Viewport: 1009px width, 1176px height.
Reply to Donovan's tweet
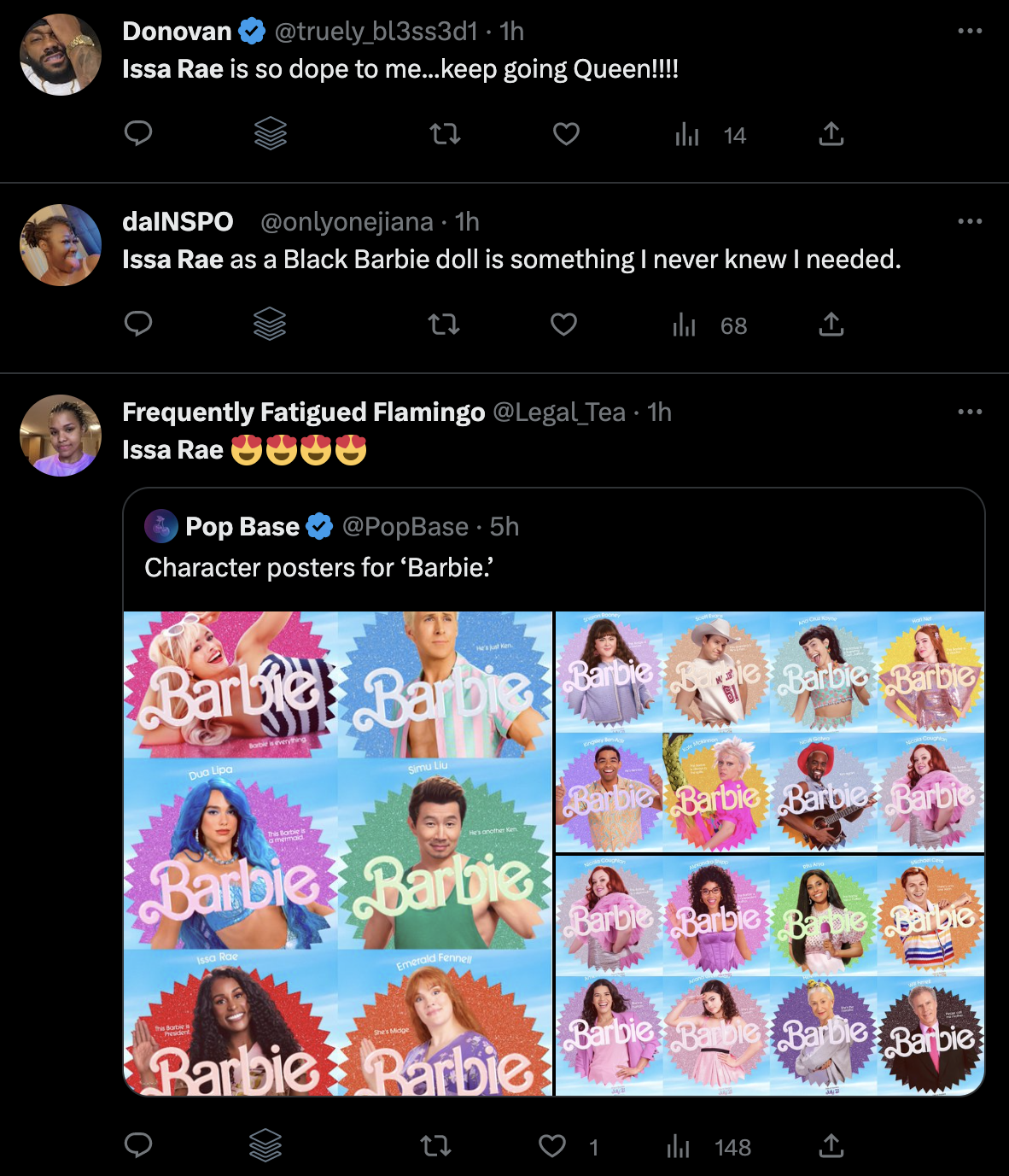pyautogui.click(x=138, y=133)
